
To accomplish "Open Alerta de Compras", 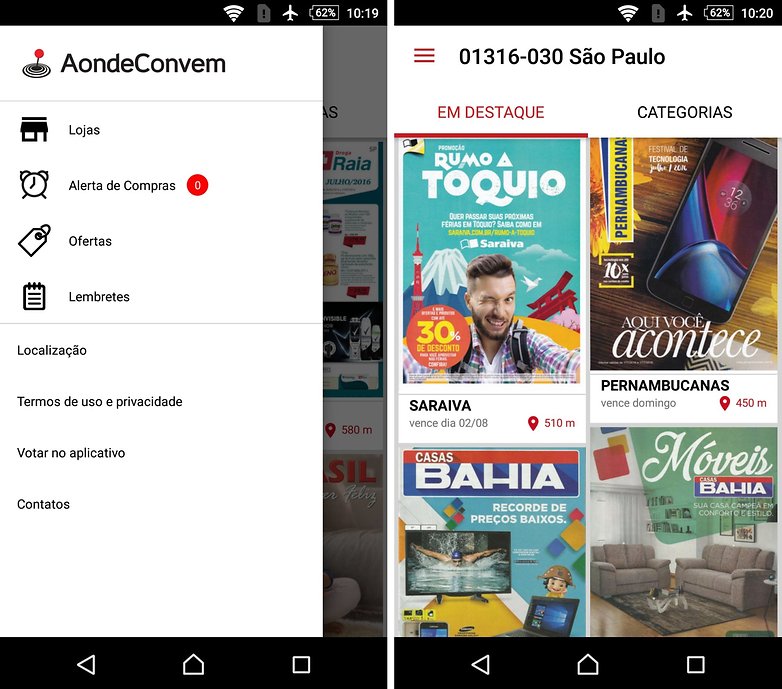I will (x=121, y=186).
